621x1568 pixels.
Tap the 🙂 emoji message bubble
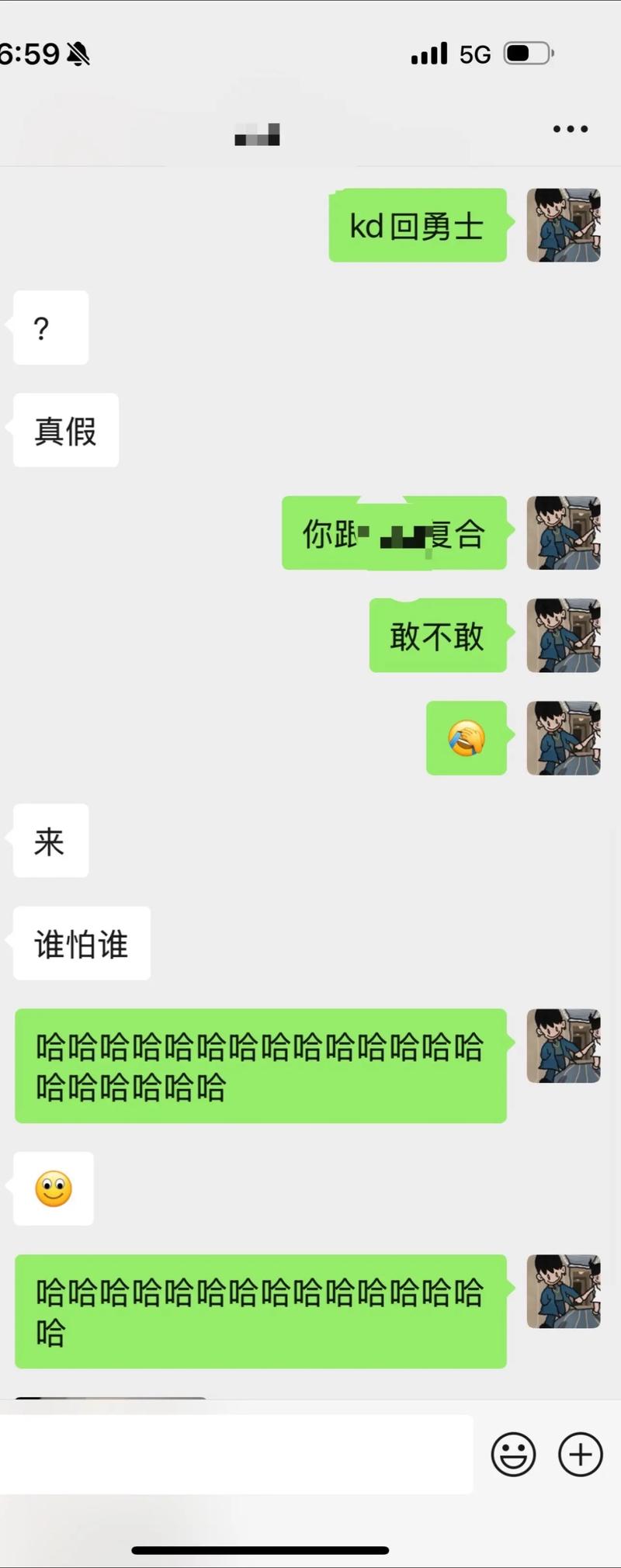coord(51,1188)
